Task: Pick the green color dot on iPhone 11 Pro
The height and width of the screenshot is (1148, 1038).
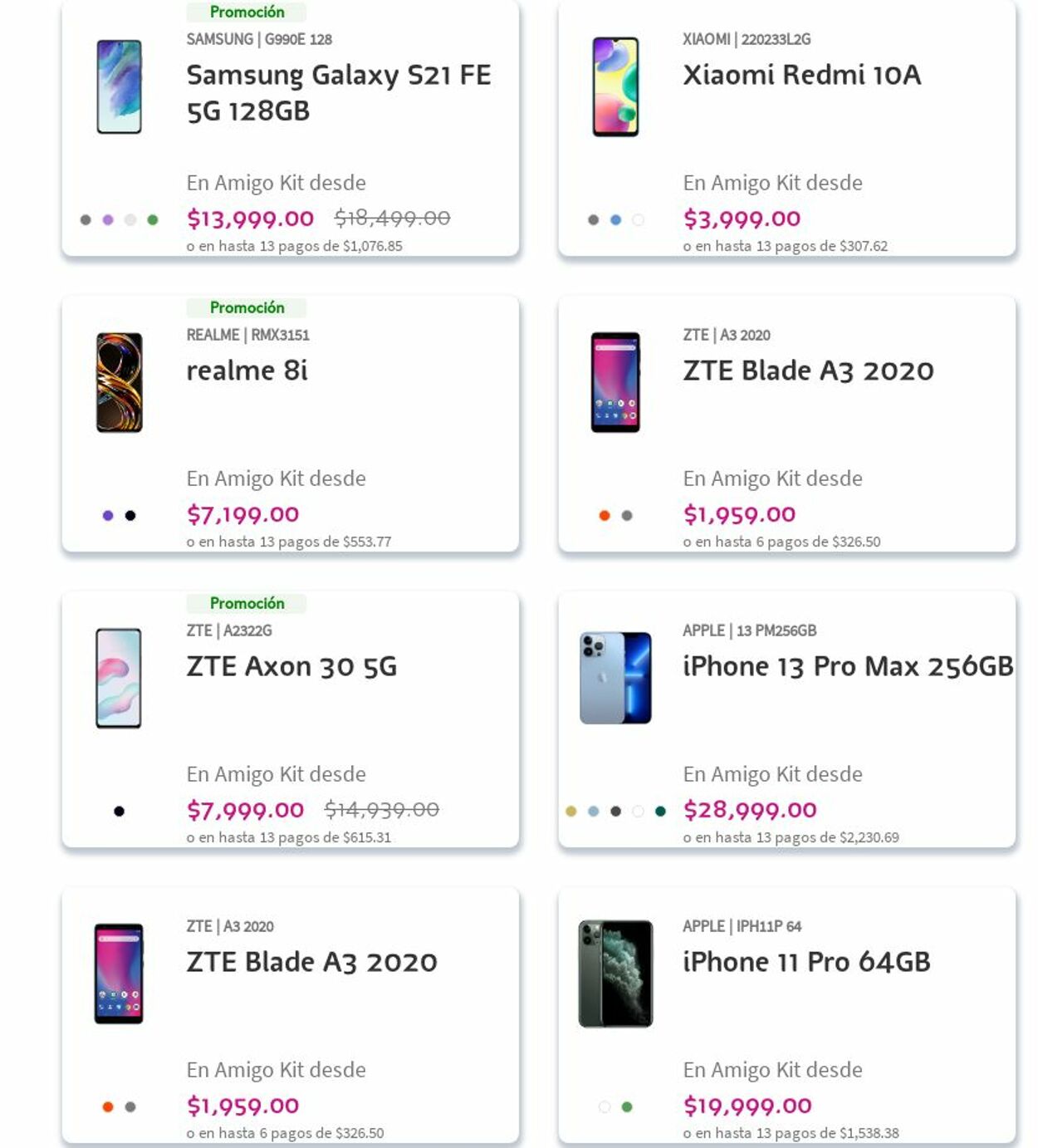Action: pos(626,1106)
